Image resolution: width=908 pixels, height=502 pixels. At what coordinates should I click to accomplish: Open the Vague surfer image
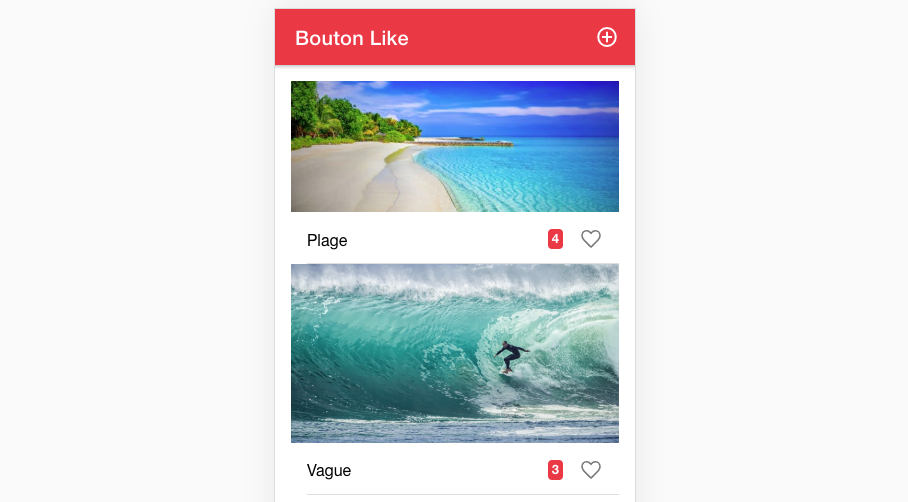454,353
